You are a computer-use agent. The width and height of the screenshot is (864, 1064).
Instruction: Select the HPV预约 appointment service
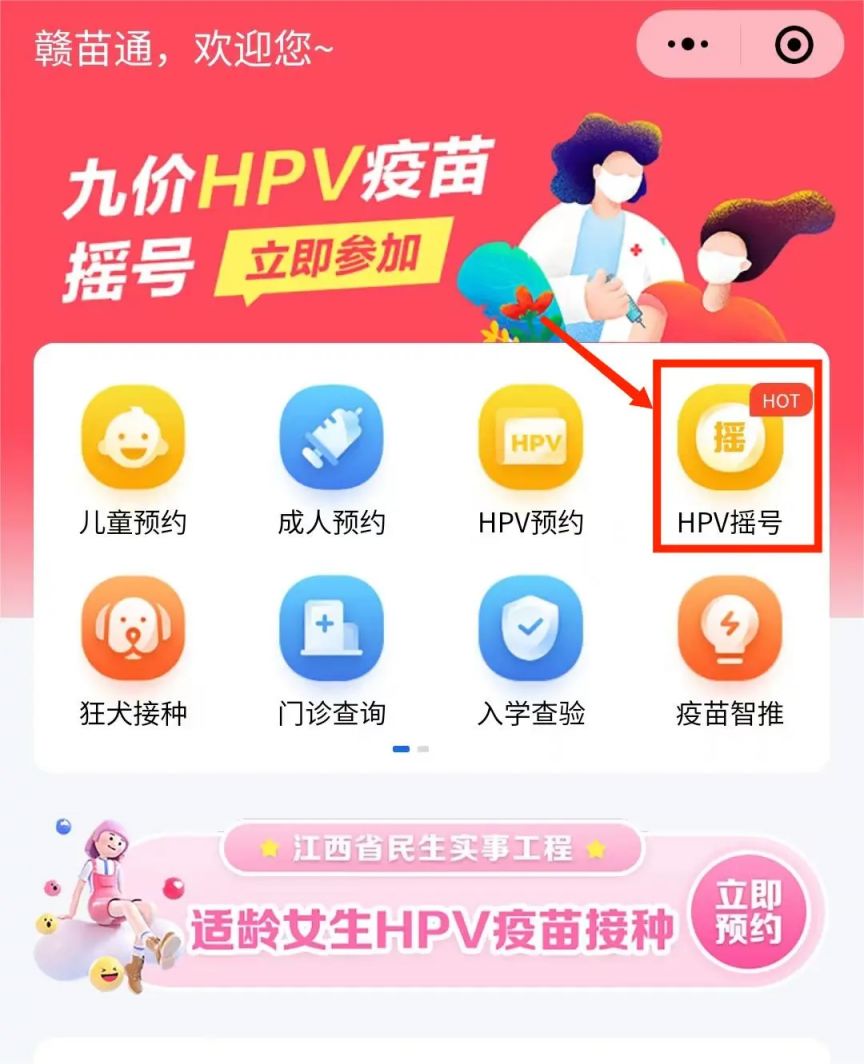[530, 460]
